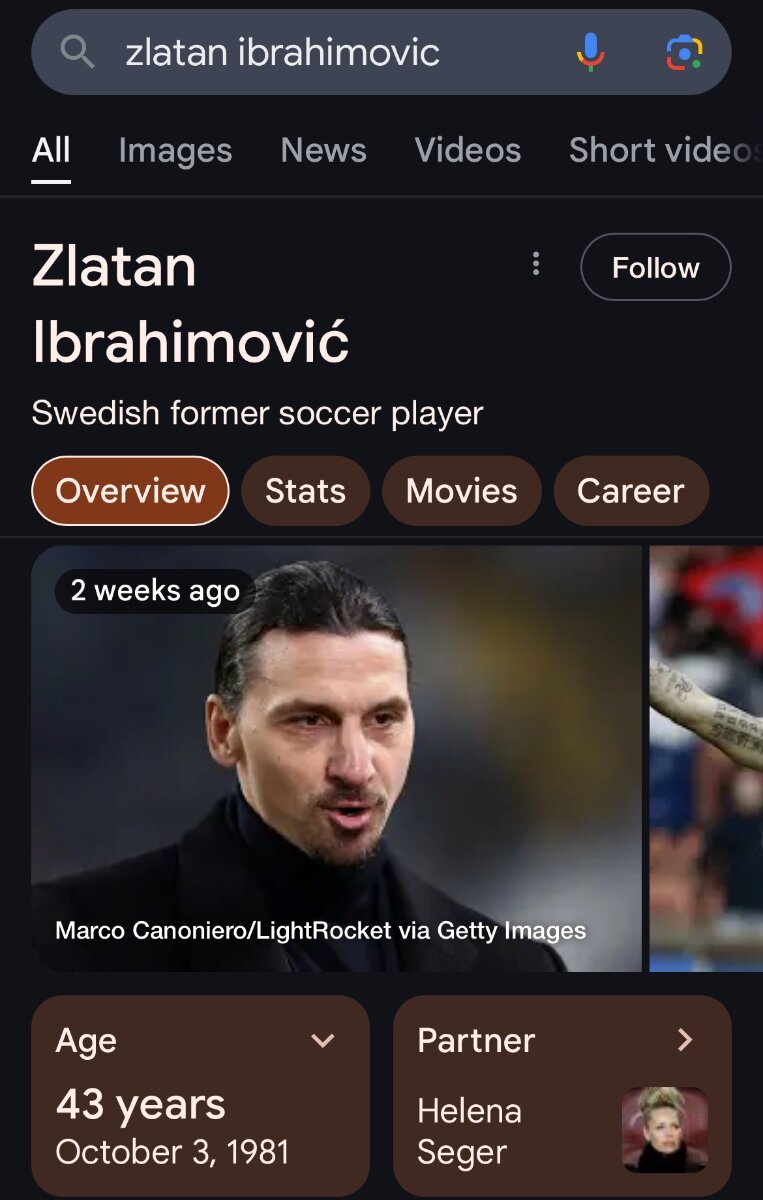Select the Career chip
The height and width of the screenshot is (1200, 763).
(630, 491)
